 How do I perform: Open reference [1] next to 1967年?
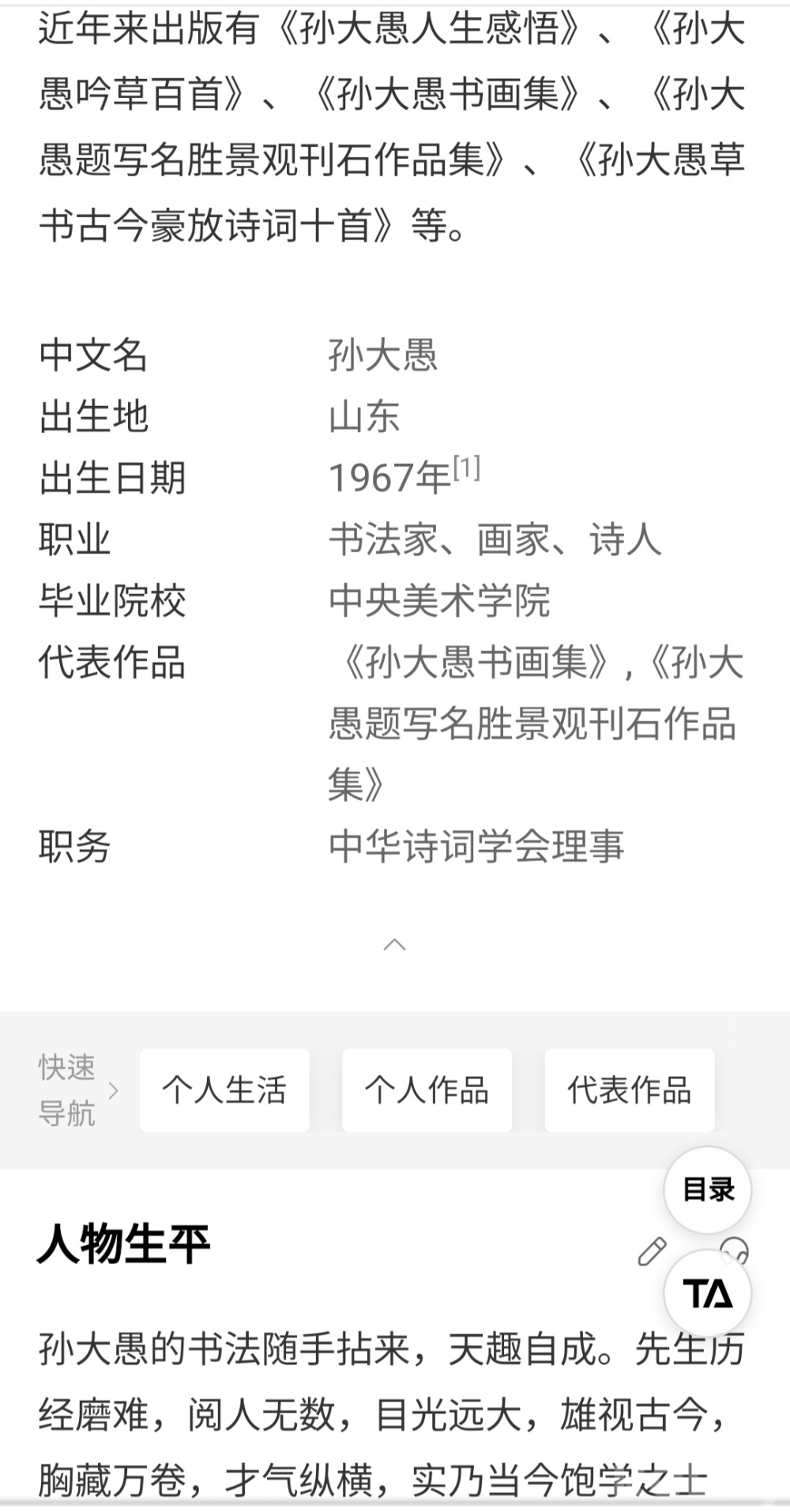pos(467,469)
